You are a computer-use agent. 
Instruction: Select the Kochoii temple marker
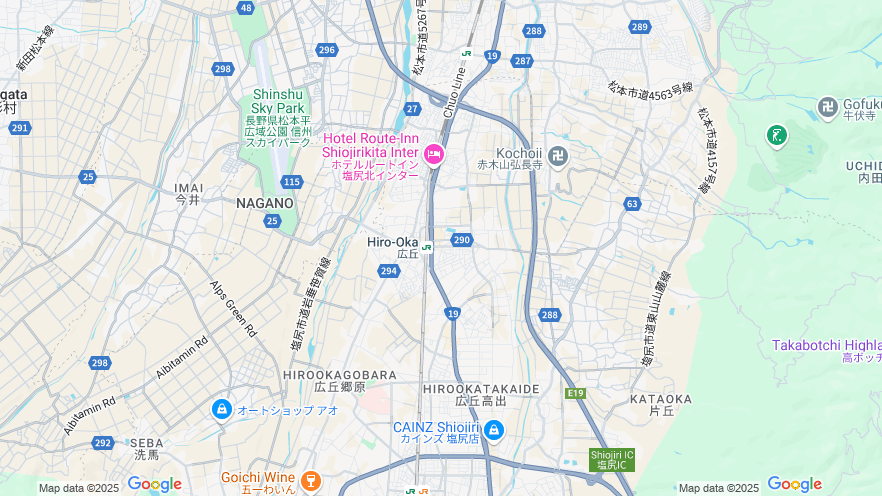[x=558, y=156]
